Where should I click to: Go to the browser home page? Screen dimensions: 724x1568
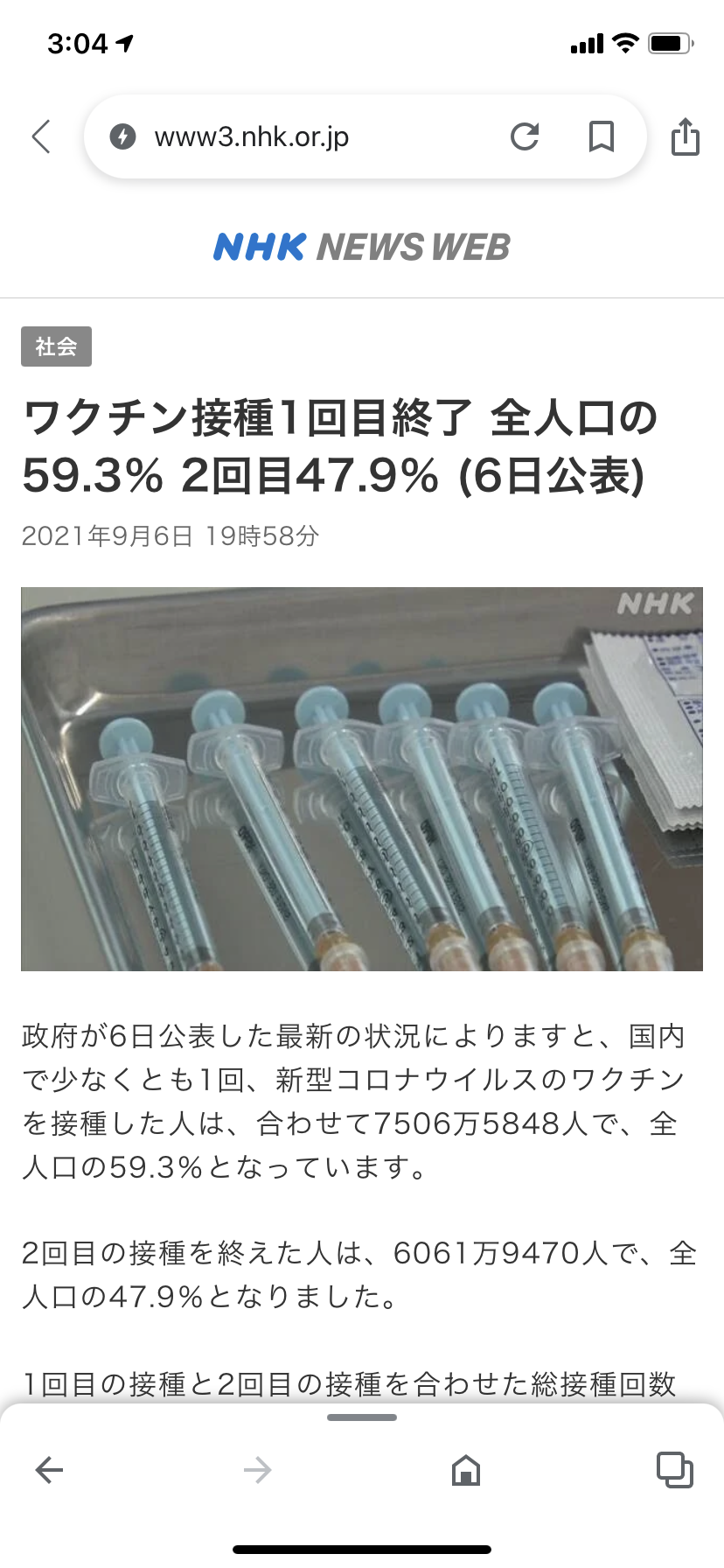coord(465,1470)
